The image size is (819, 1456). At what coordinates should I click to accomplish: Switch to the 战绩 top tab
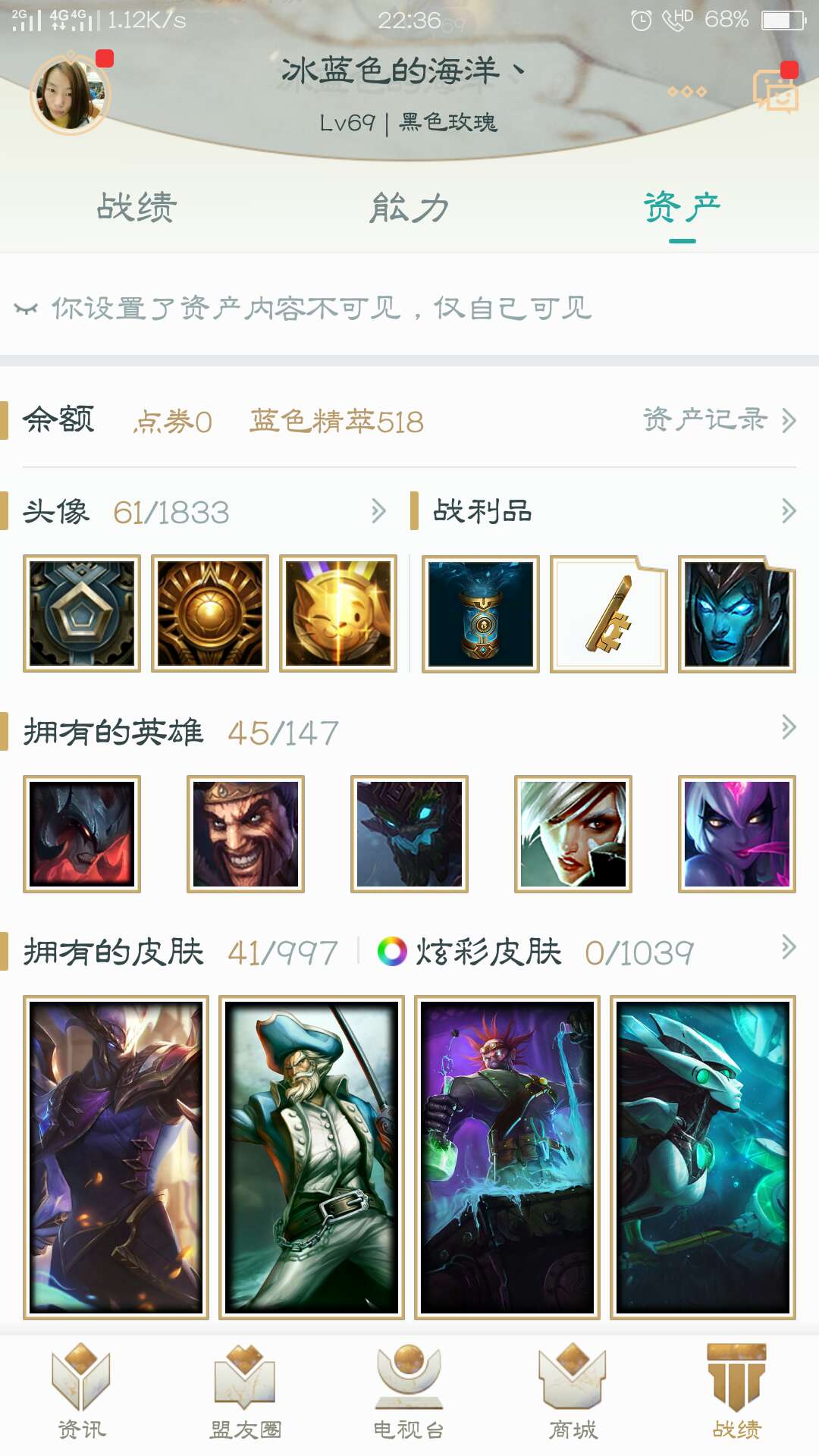[x=136, y=208]
